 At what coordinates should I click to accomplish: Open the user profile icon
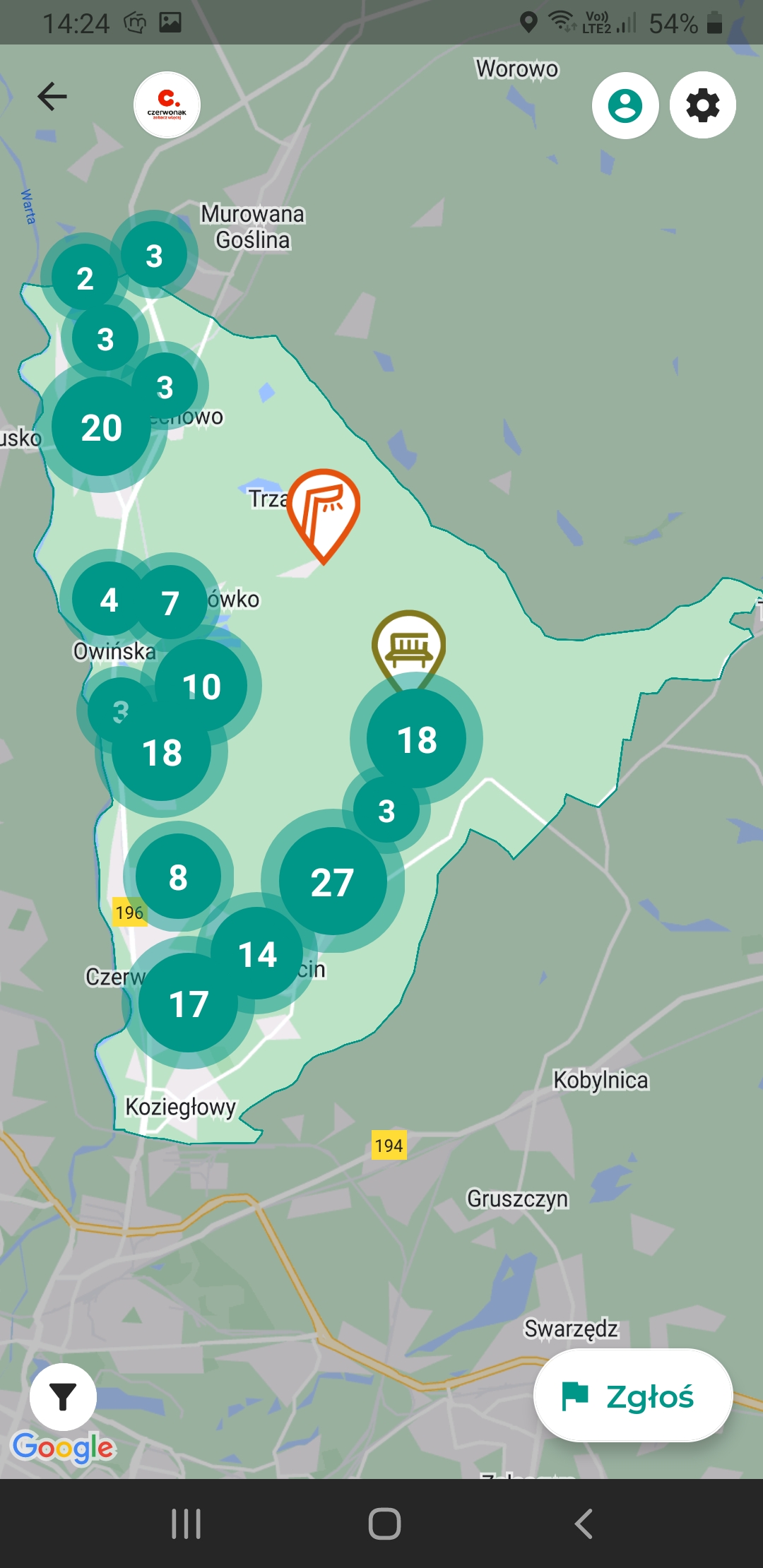(x=625, y=105)
